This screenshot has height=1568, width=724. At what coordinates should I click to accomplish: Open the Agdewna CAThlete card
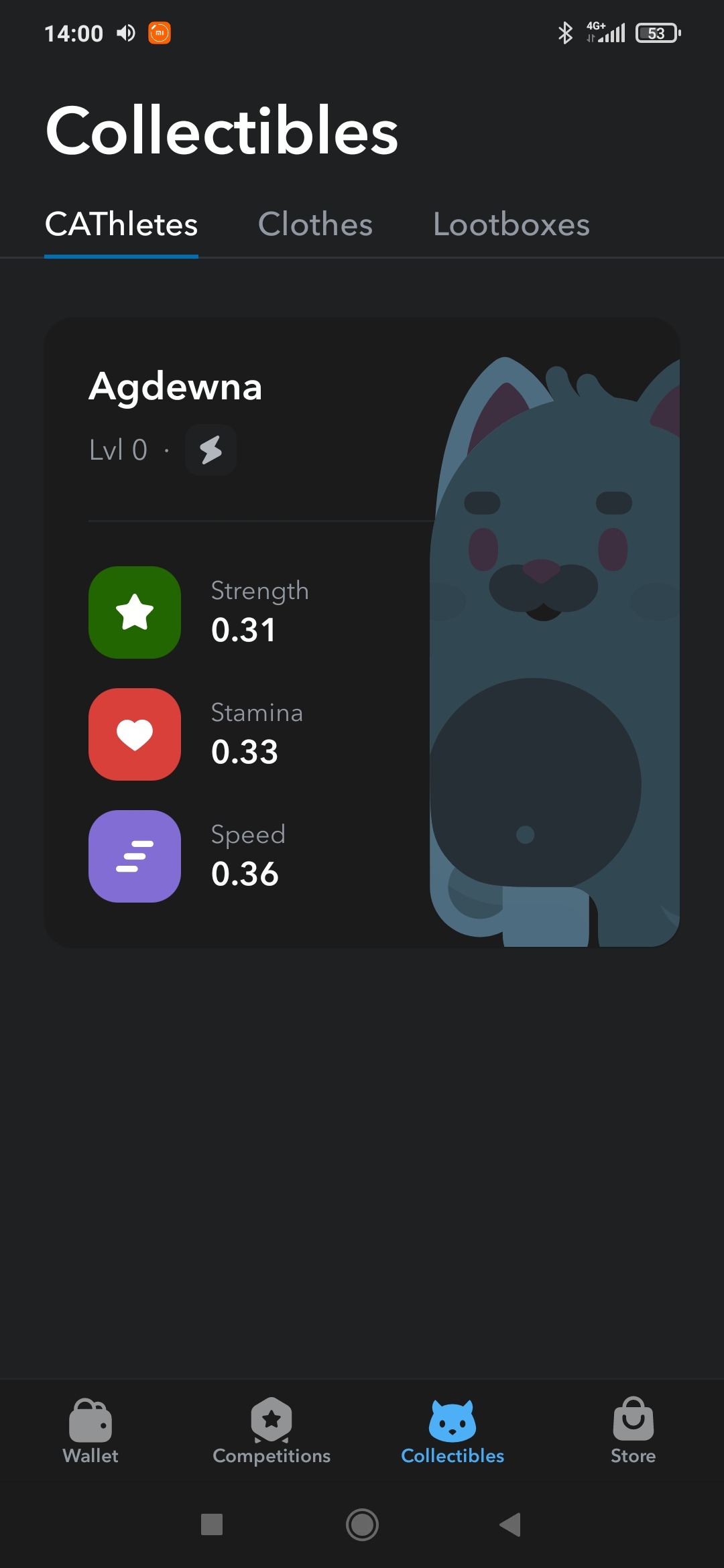(x=362, y=632)
